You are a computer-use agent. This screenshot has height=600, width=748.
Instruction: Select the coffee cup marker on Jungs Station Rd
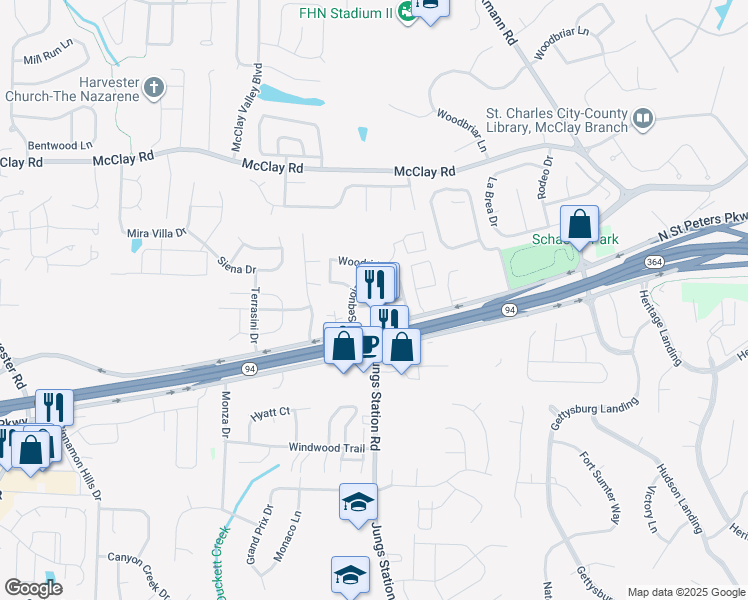(x=370, y=345)
